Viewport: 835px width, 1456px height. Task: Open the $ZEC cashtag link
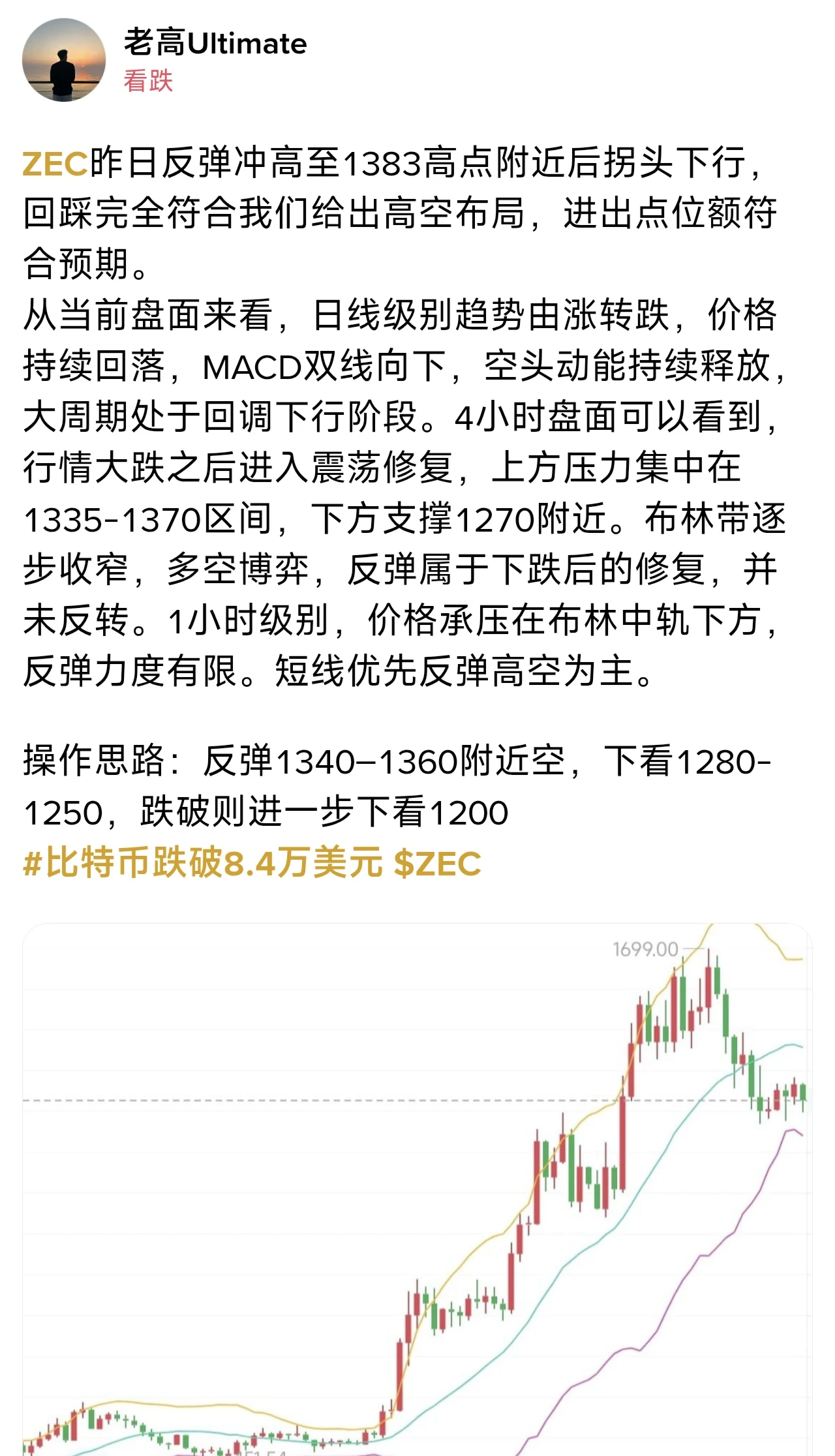click(438, 863)
